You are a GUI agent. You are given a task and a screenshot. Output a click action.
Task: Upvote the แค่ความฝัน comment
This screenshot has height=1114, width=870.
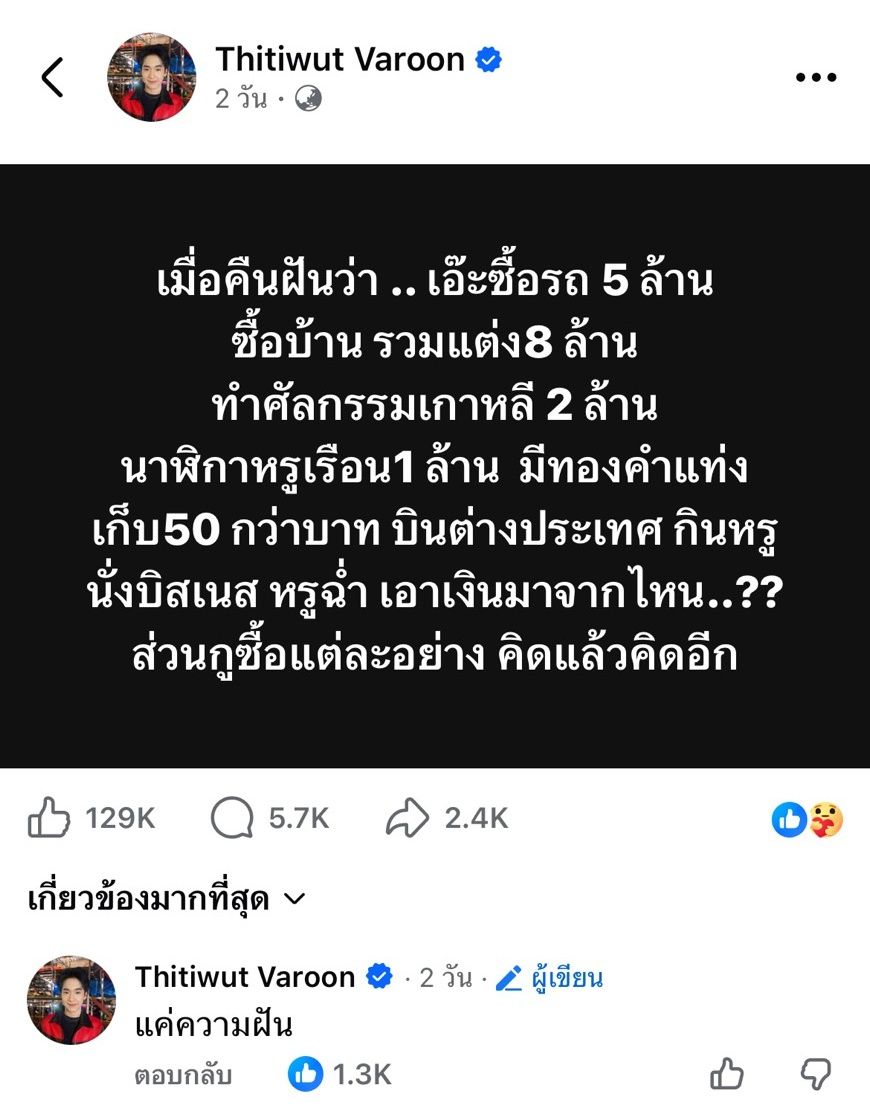[x=727, y=1075]
